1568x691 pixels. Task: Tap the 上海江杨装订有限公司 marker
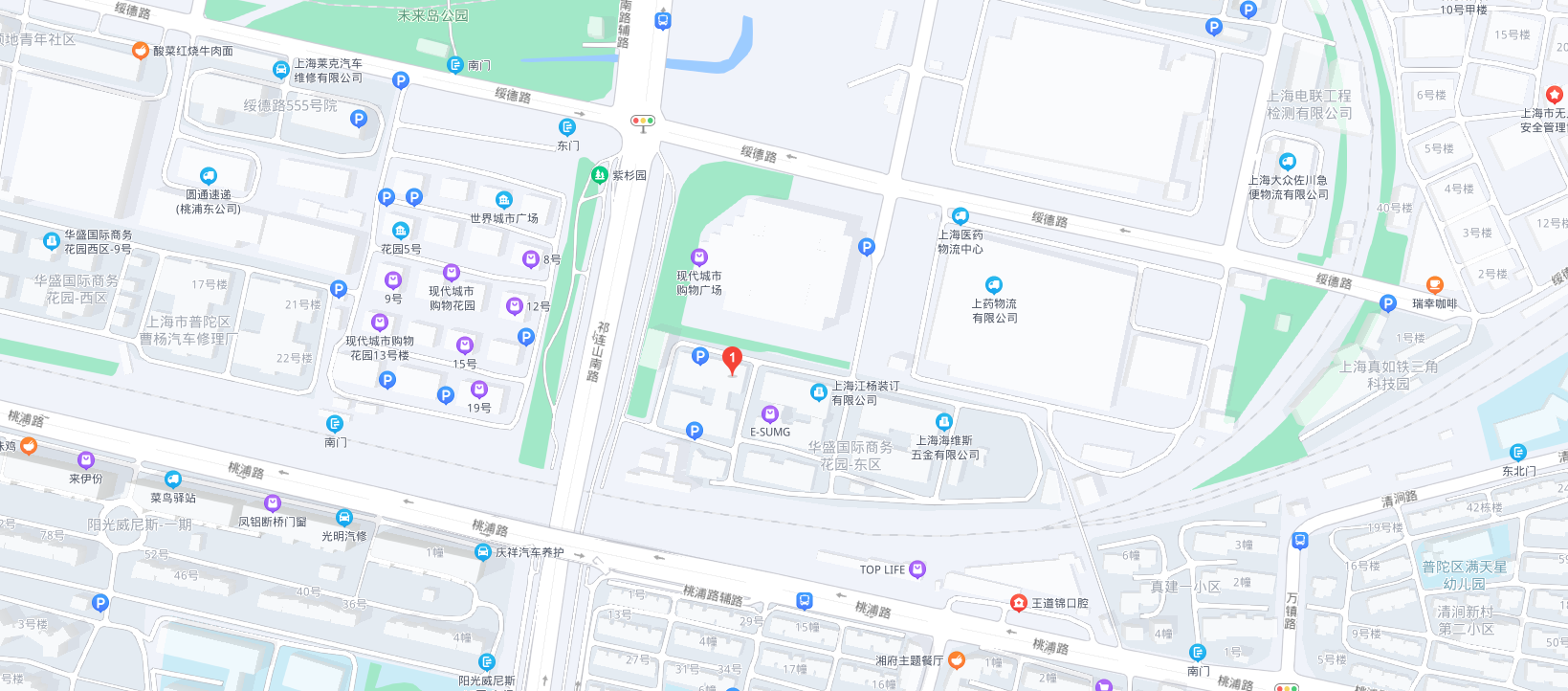point(818,391)
